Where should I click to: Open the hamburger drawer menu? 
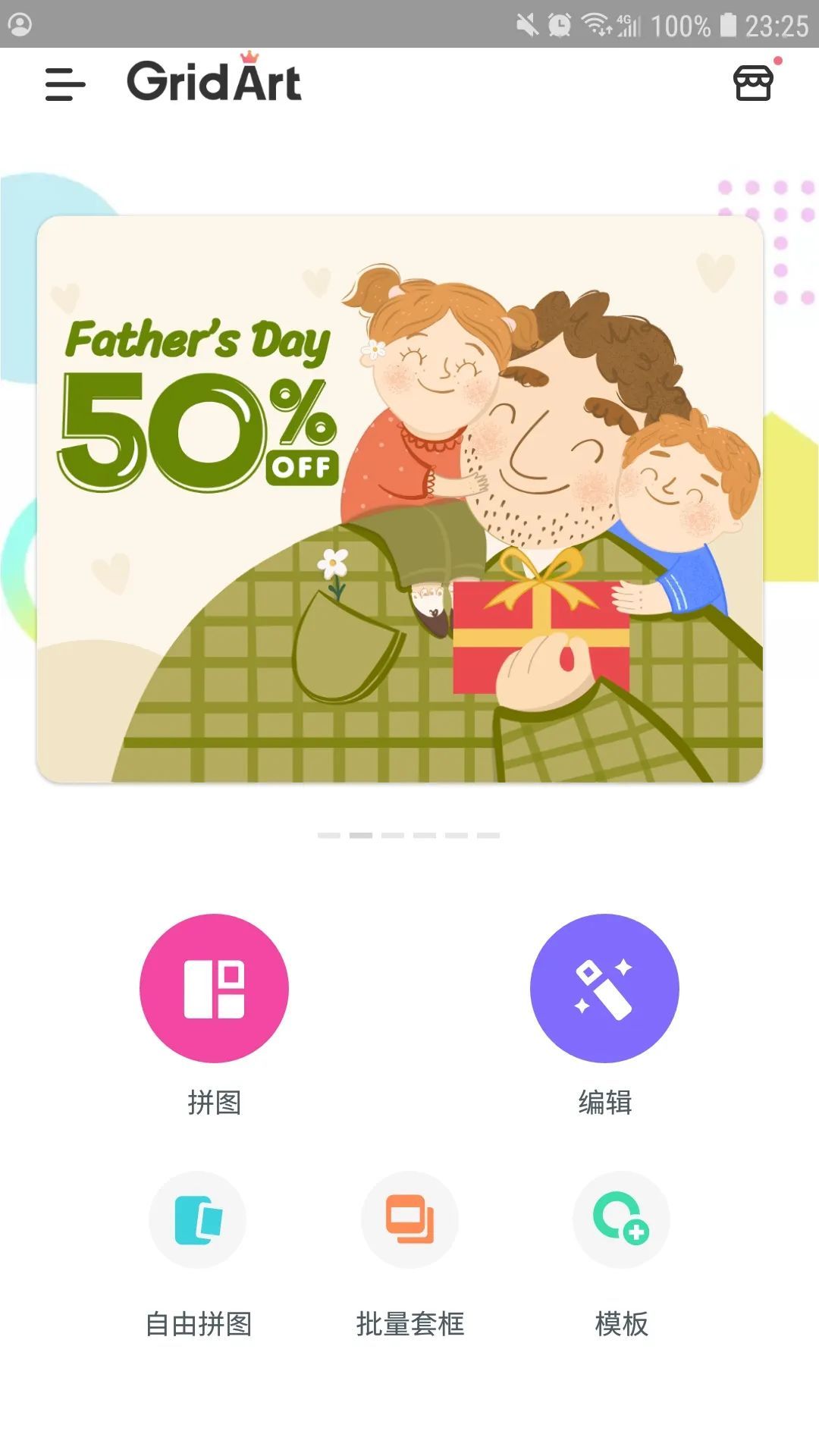click(x=65, y=83)
